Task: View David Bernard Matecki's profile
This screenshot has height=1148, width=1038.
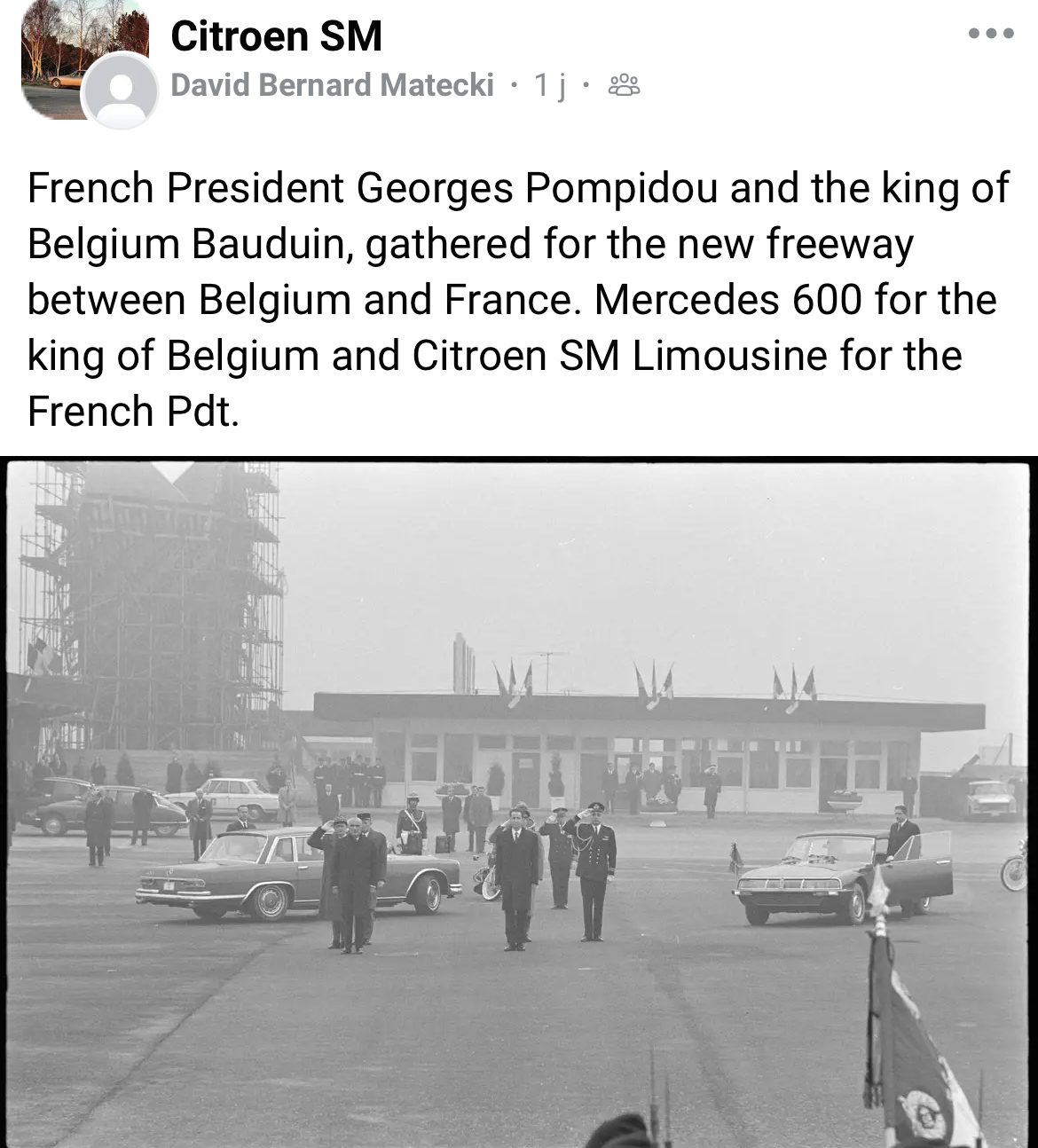Action: [x=331, y=85]
